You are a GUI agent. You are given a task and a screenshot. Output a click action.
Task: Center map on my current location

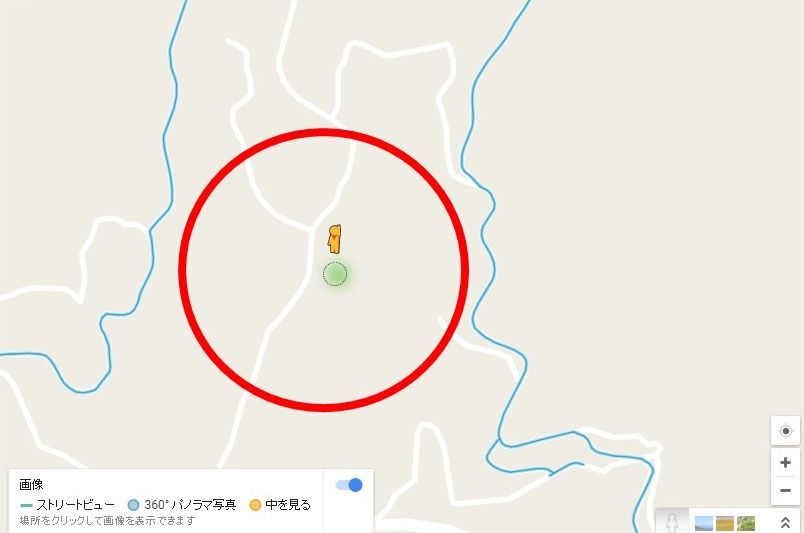(x=785, y=431)
